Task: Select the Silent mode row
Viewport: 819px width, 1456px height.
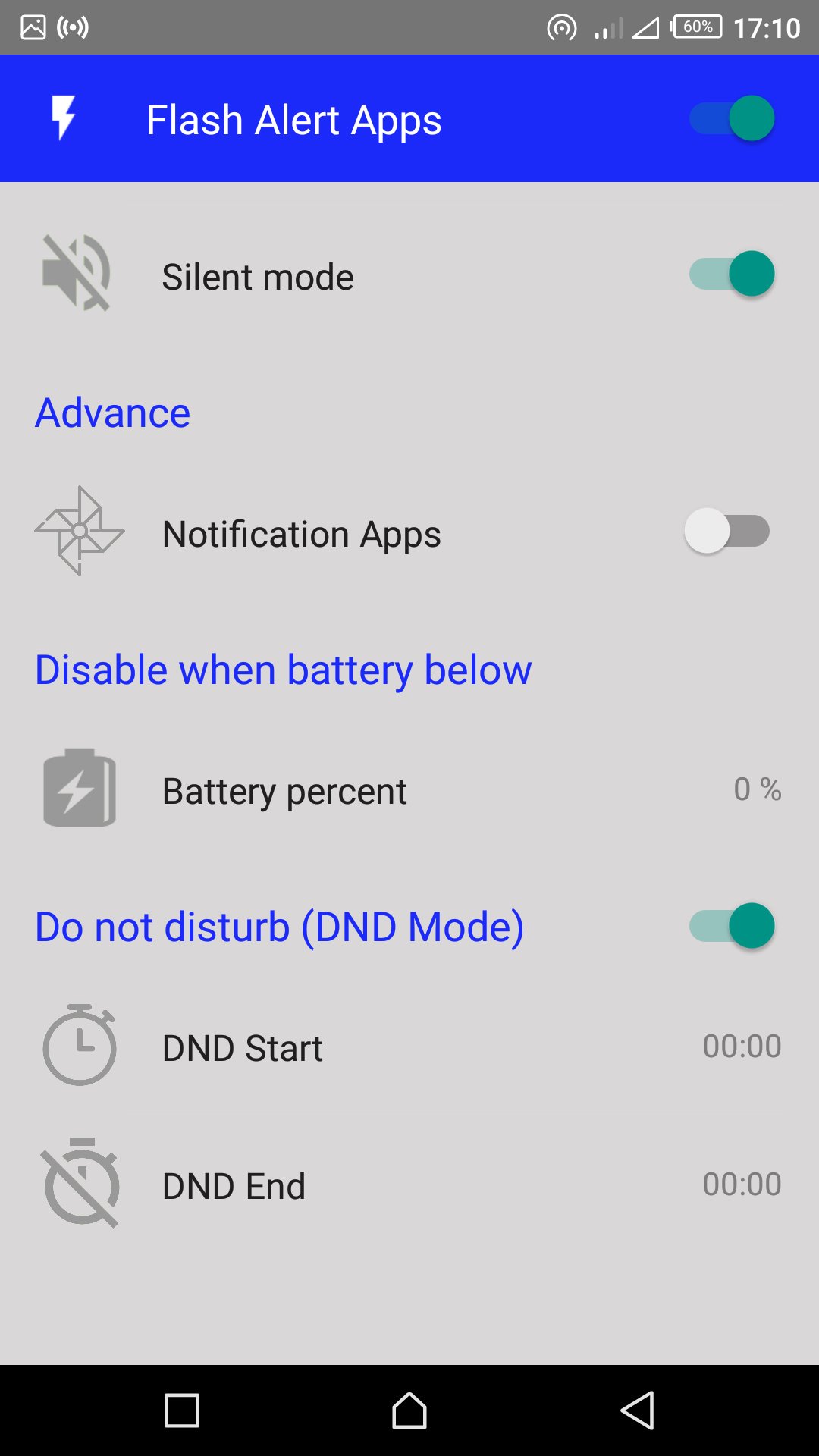Action: 303,275
